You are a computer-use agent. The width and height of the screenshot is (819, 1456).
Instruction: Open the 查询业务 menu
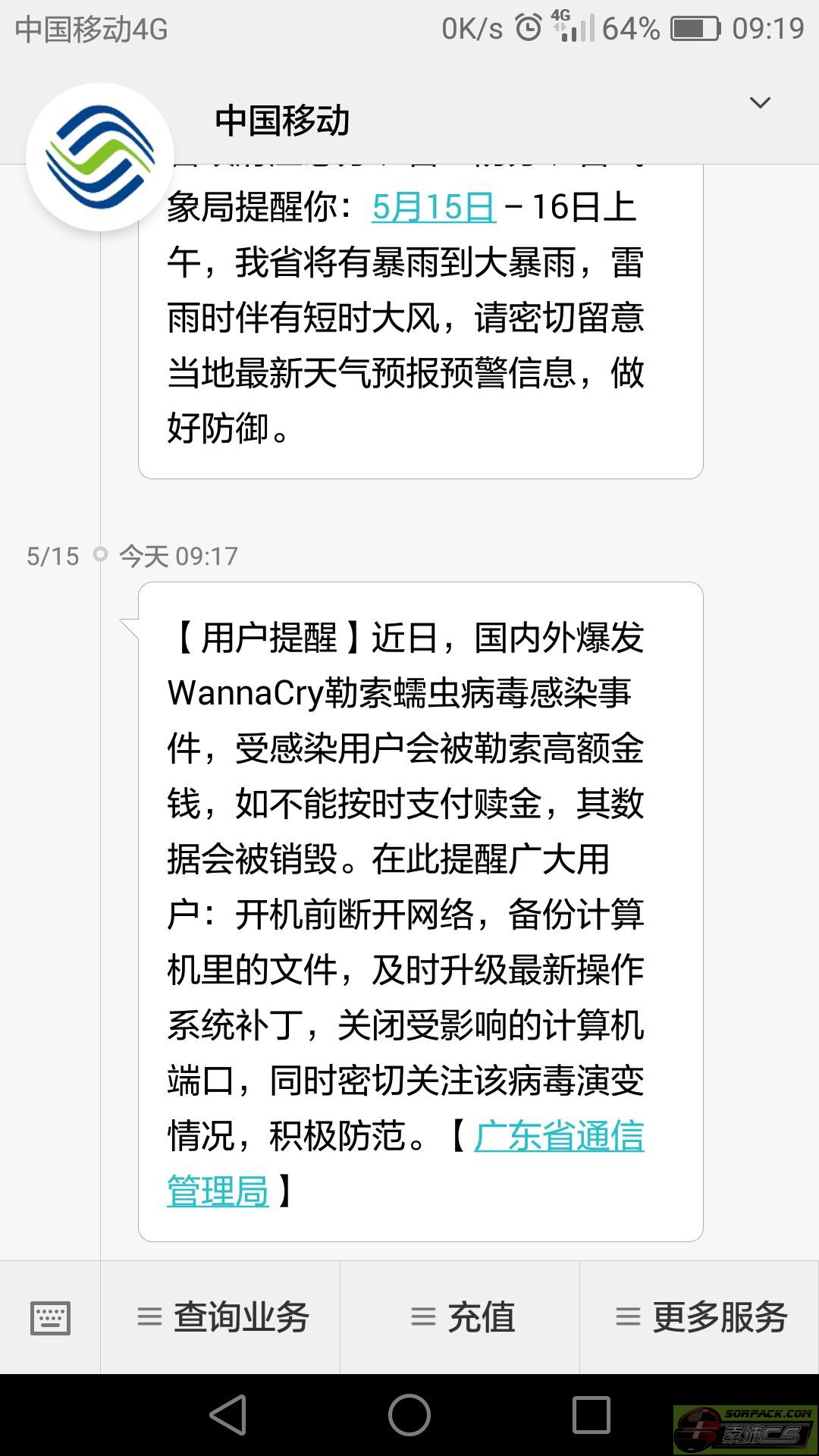point(221,1317)
